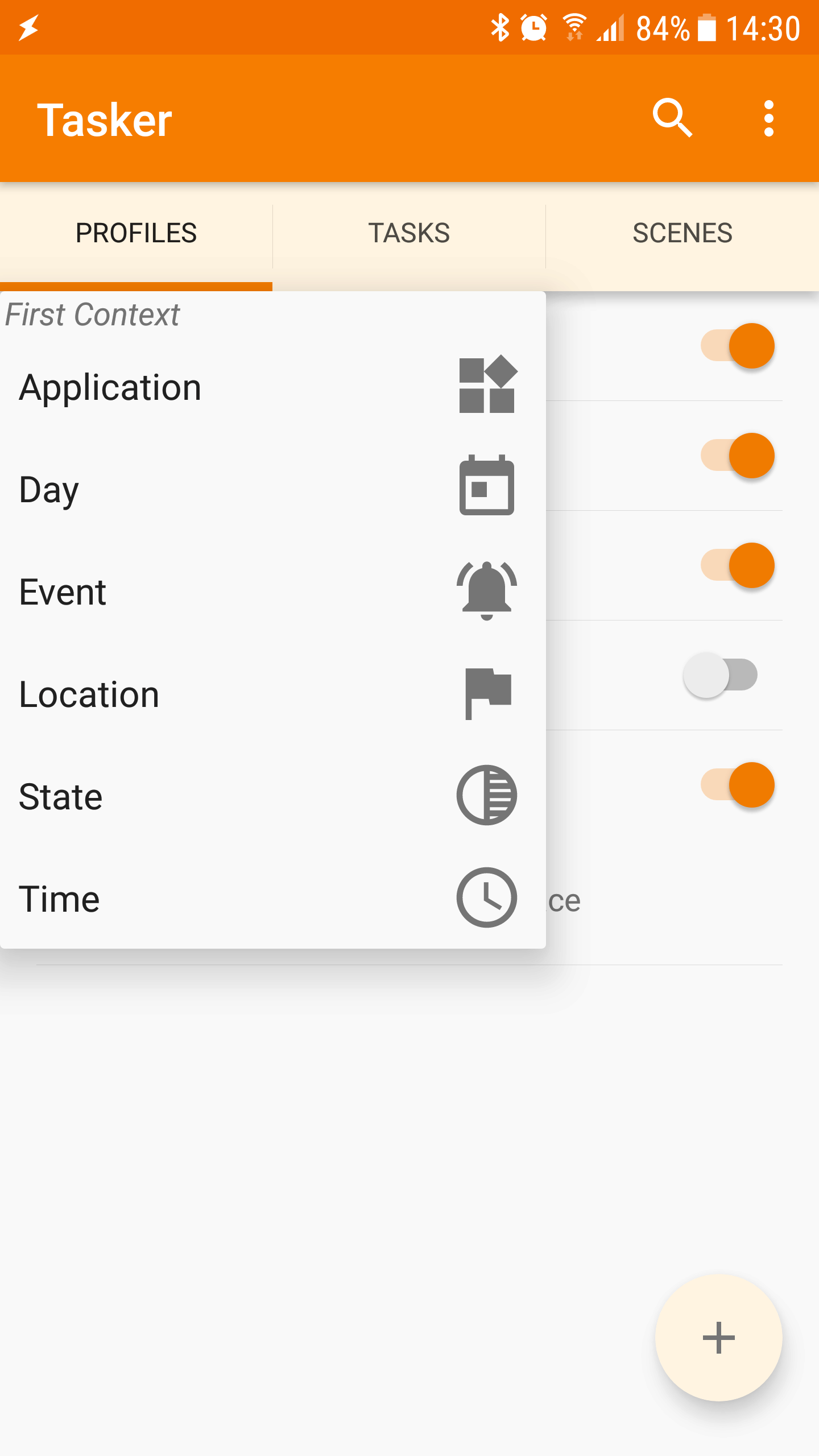Screen dimensions: 819x1456
Task: Pick State as first context
Action: 273,796
